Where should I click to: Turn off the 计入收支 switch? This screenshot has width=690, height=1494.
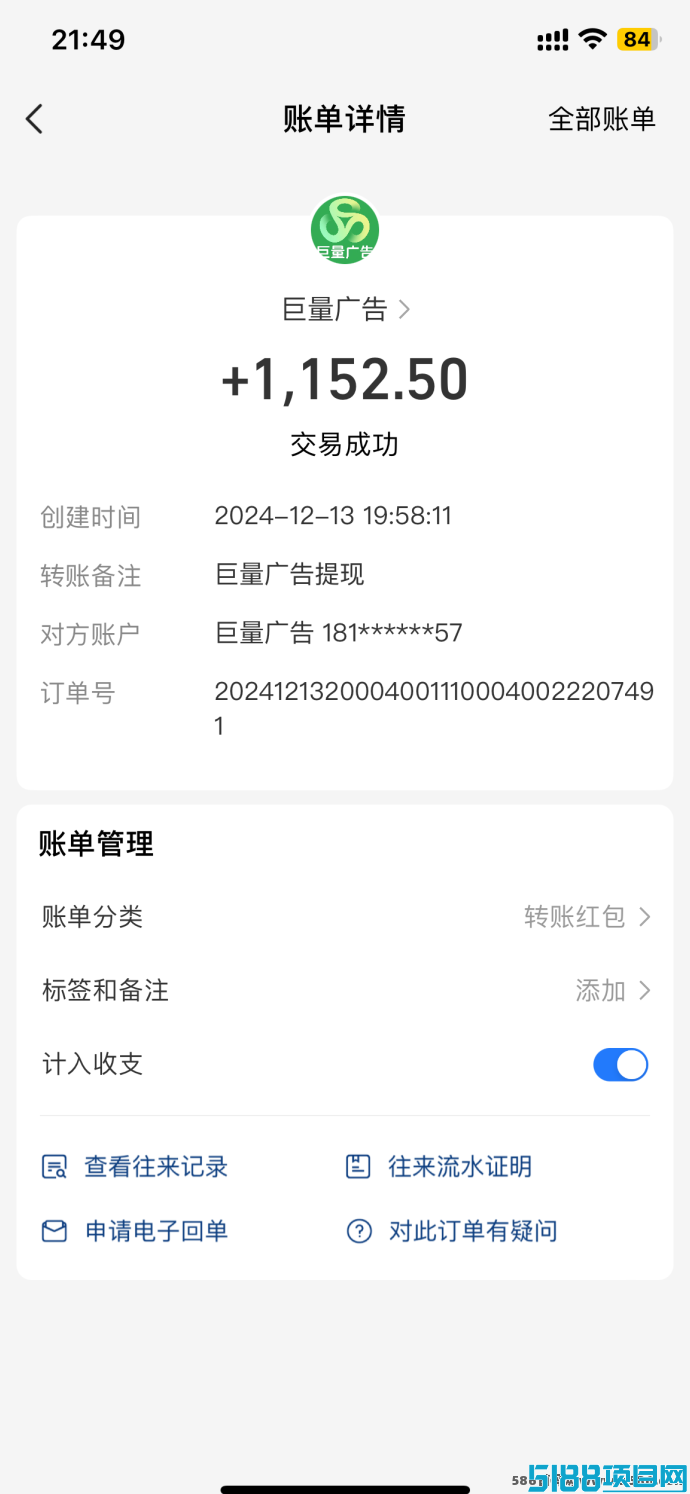point(620,1064)
